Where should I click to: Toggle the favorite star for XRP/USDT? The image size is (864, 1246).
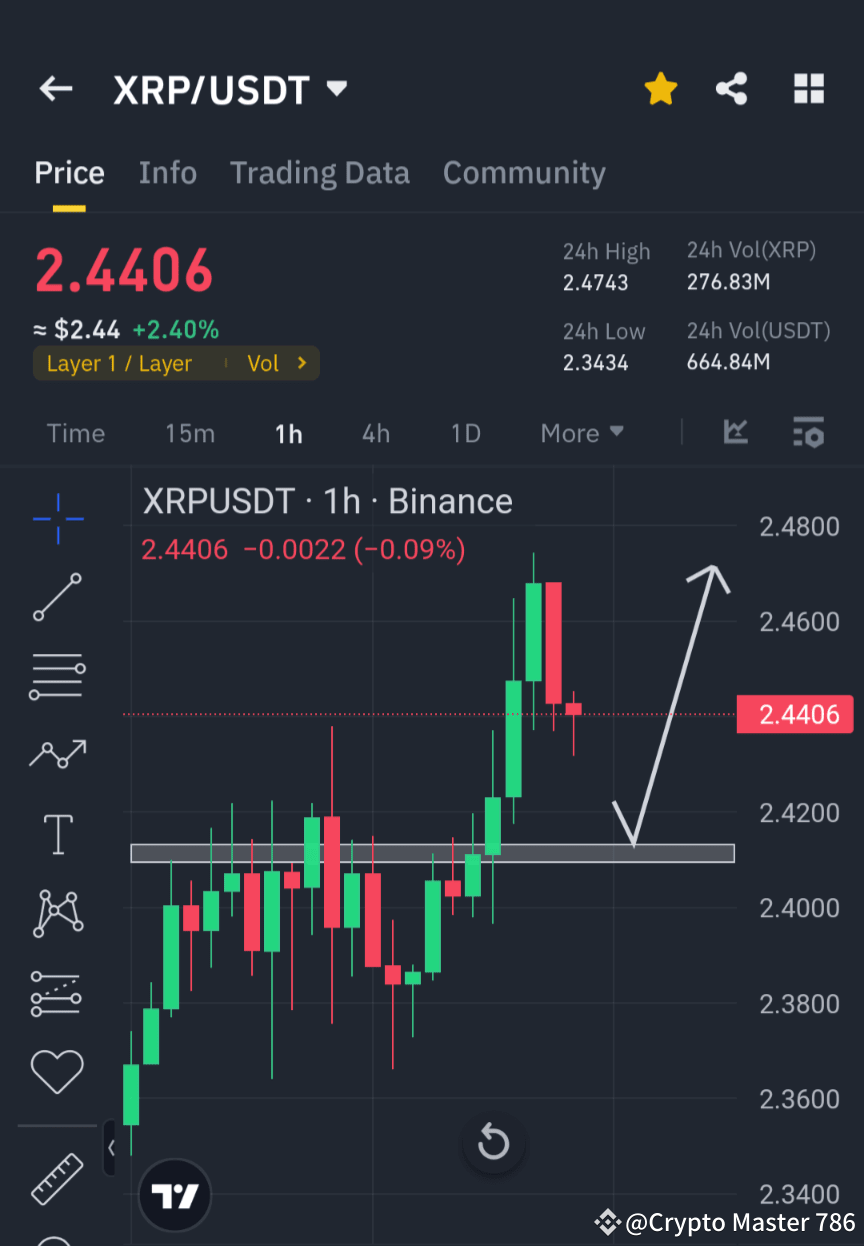pyautogui.click(x=661, y=88)
